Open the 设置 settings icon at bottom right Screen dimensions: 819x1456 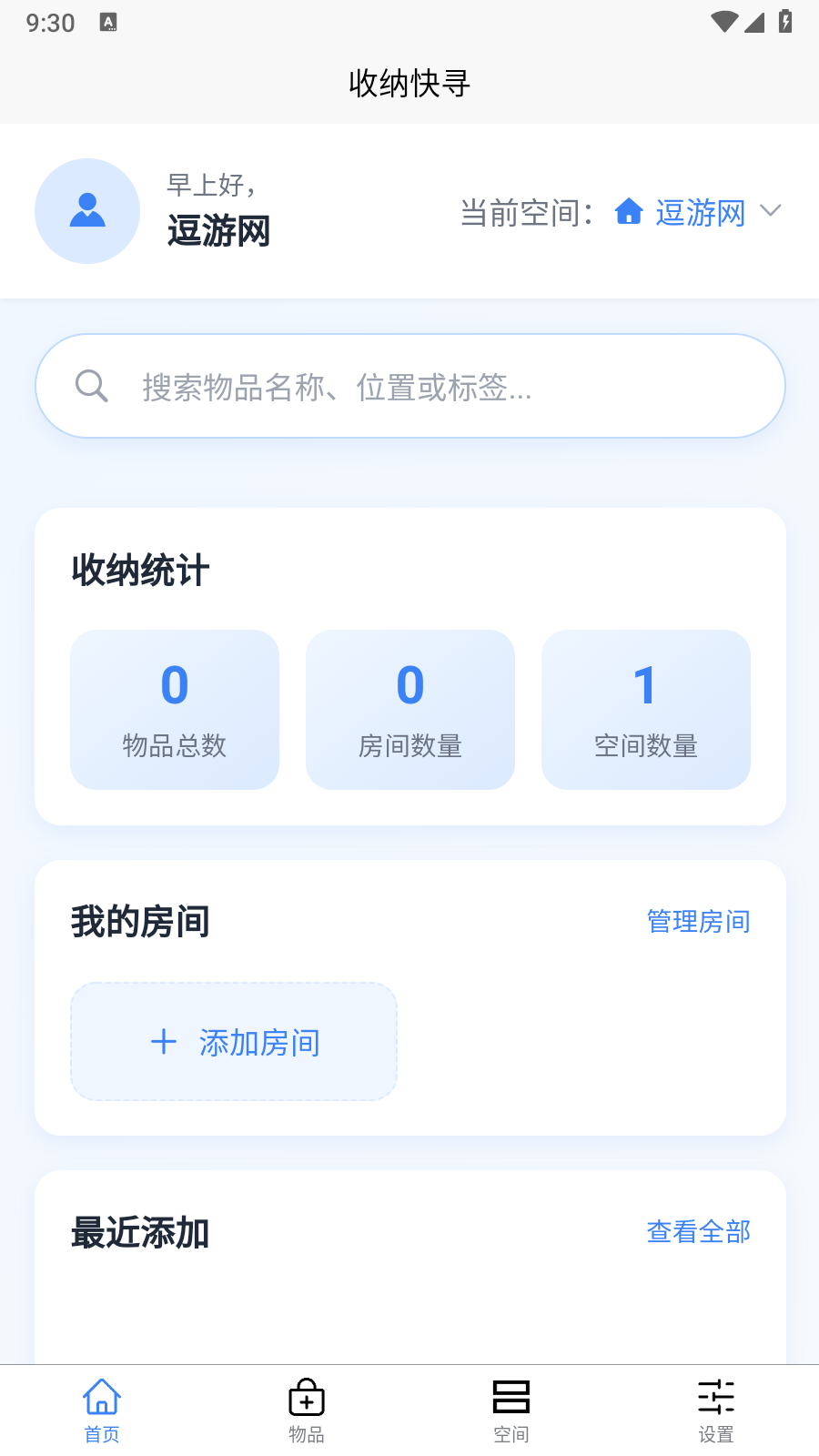click(x=717, y=1395)
